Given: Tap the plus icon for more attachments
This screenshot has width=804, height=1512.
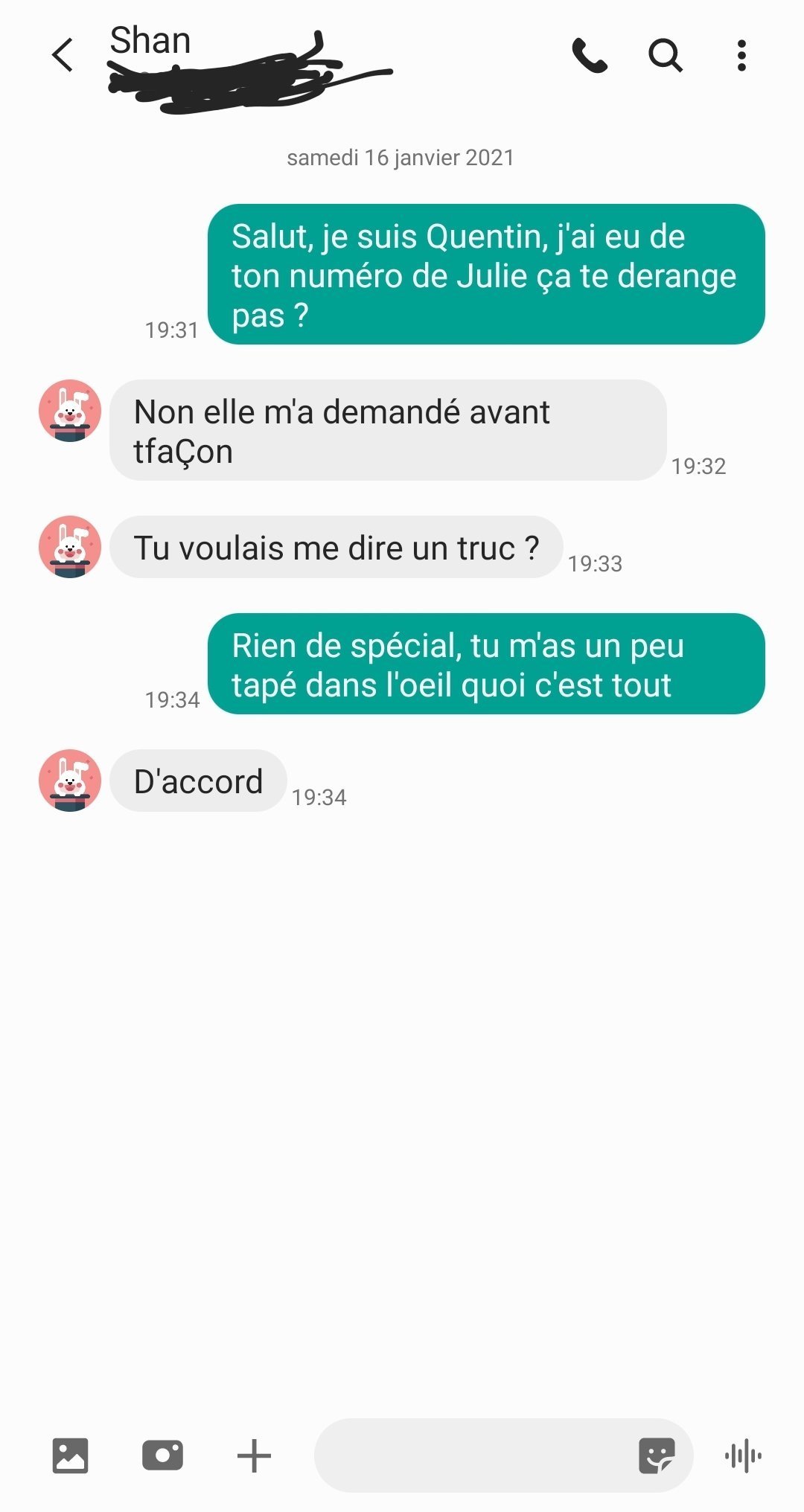Looking at the screenshot, I should [254, 1455].
